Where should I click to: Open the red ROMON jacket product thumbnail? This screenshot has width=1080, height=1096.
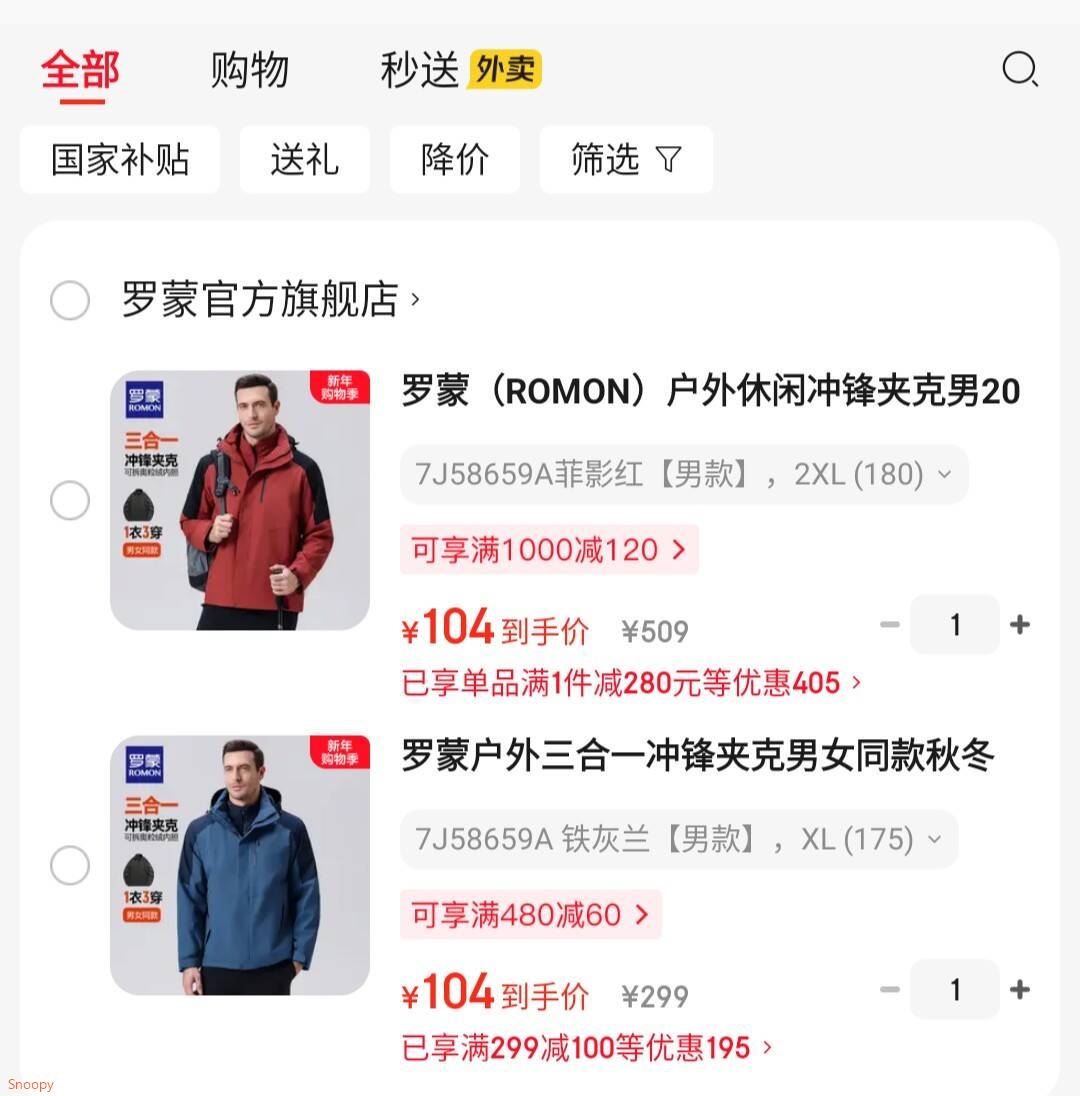(x=240, y=500)
